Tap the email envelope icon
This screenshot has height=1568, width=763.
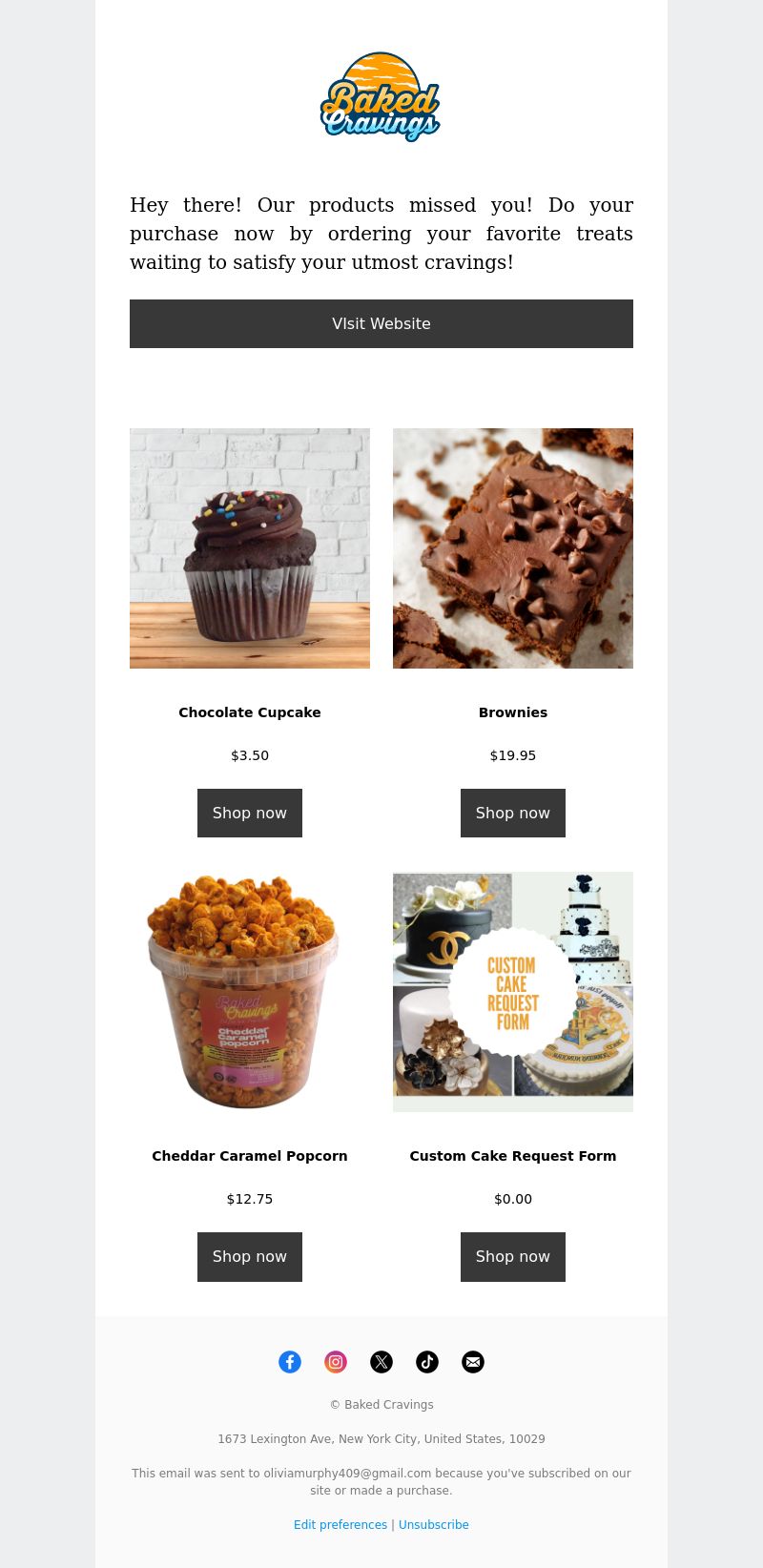(x=473, y=1362)
